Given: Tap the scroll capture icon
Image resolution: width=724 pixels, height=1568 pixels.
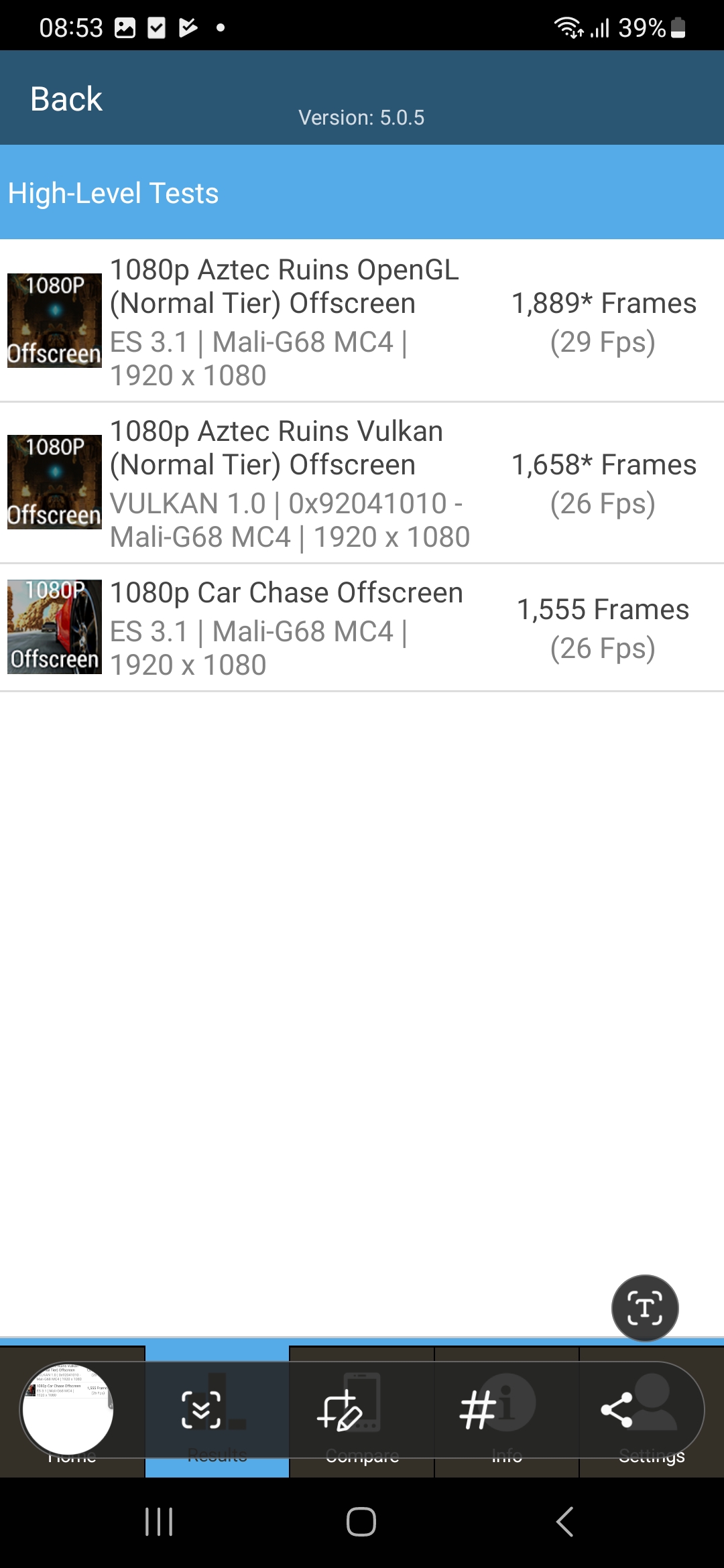Looking at the screenshot, I should pyautogui.click(x=201, y=1409).
